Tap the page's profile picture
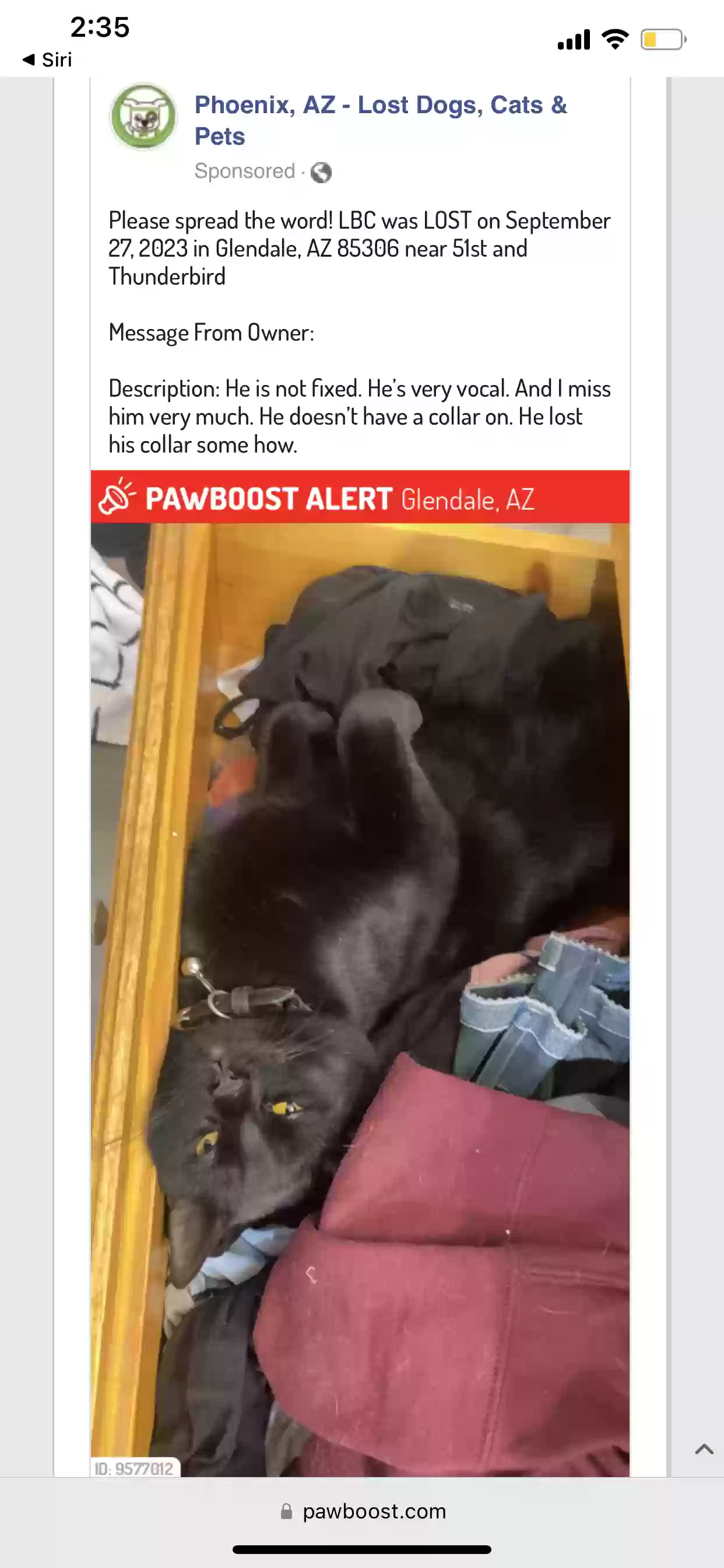 coord(143,117)
